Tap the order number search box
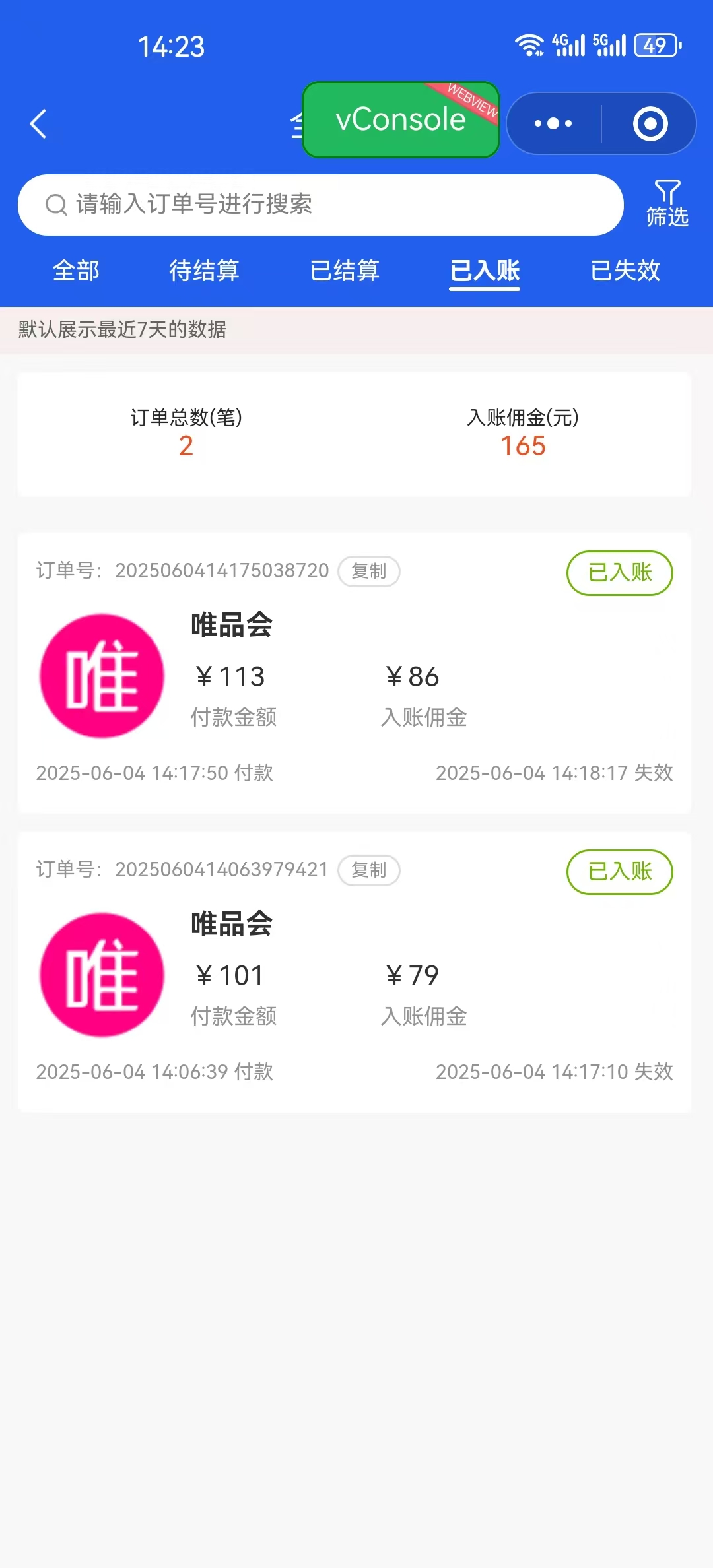 tap(321, 205)
